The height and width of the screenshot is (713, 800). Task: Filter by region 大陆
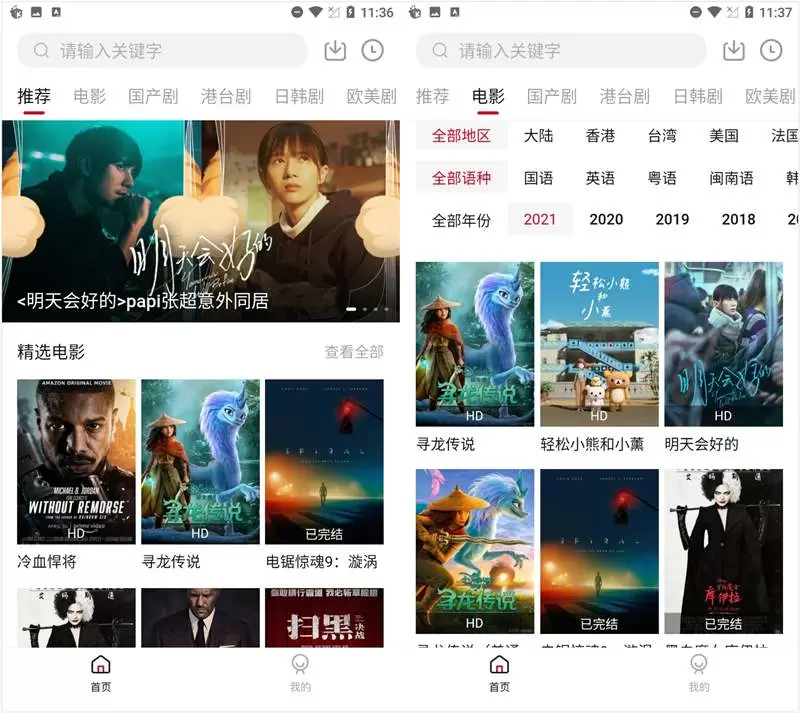coord(538,136)
